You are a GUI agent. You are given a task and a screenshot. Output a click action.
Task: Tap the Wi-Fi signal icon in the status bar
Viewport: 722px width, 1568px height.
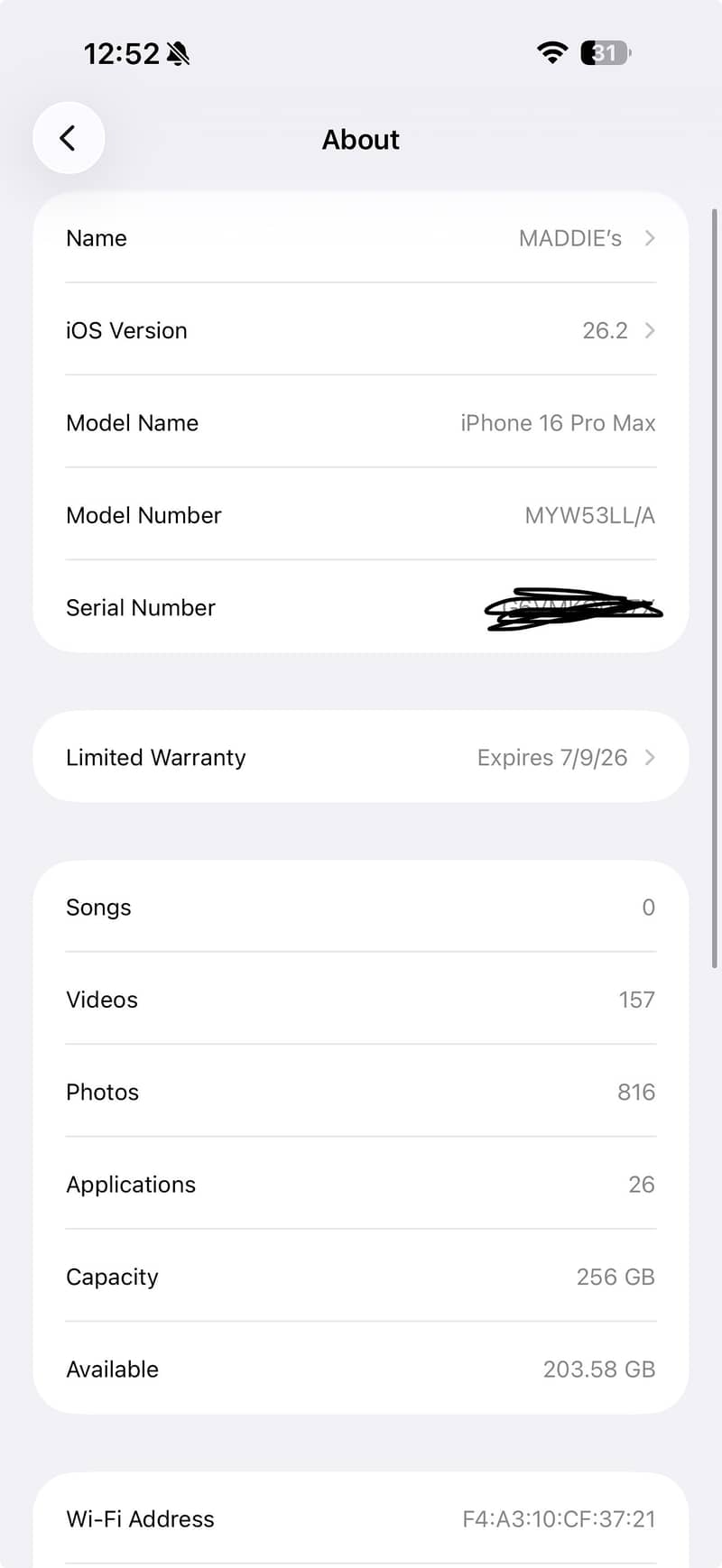pos(551,52)
